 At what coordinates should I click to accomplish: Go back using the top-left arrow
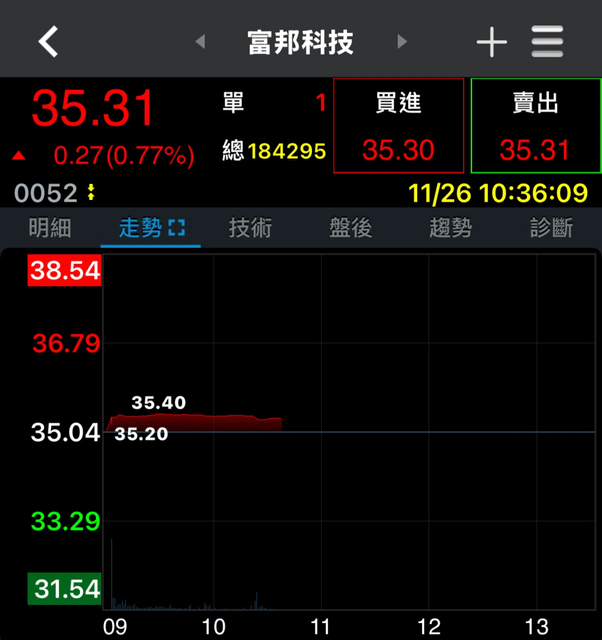pyautogui.click(x=48, y=42)
